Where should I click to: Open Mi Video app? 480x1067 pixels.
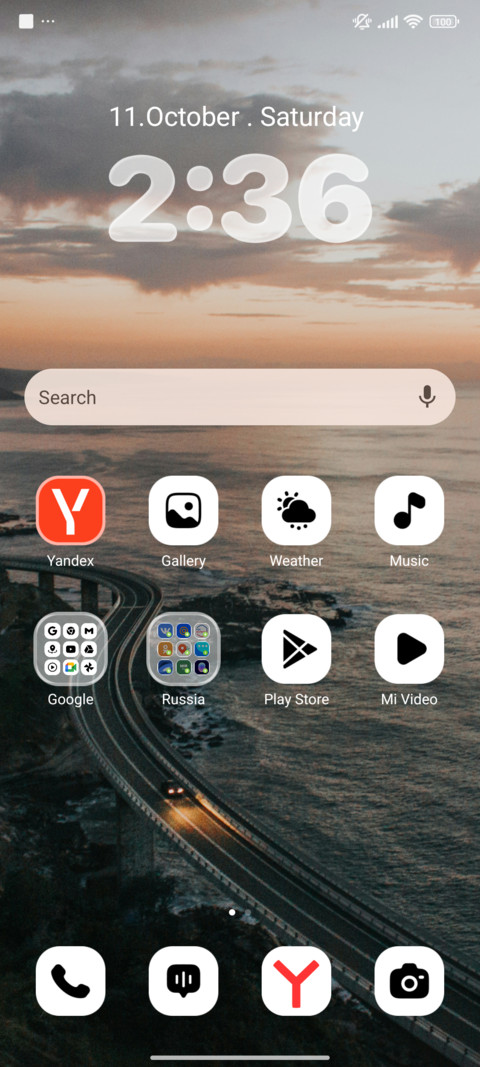point(409,649)
